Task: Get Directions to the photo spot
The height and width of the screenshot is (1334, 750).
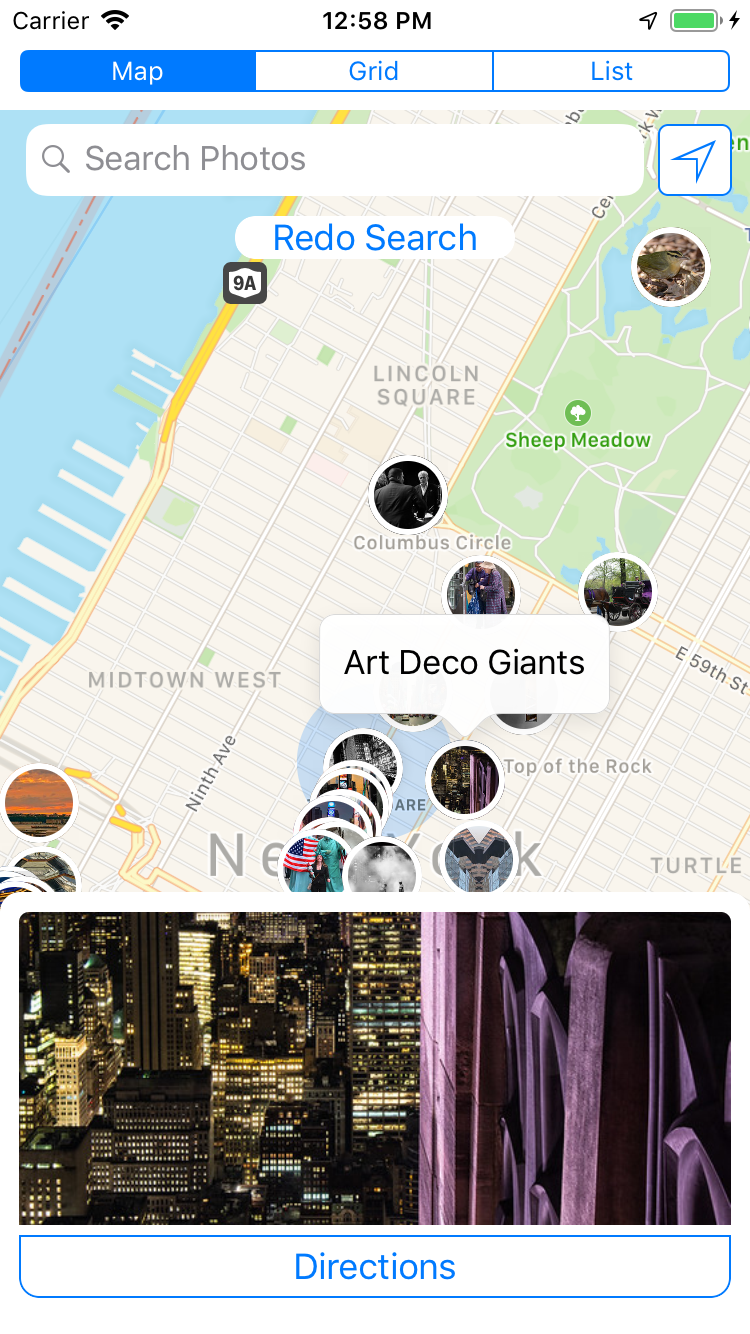Action: point(375,1266)
